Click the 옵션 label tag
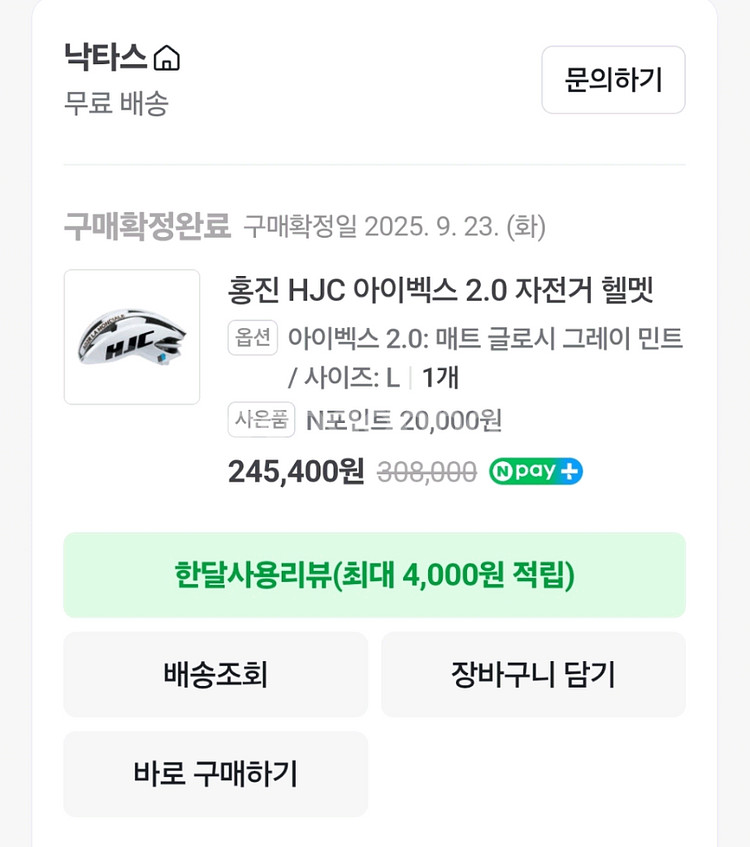This screenshot has height=847, width=750. (253, 338)
